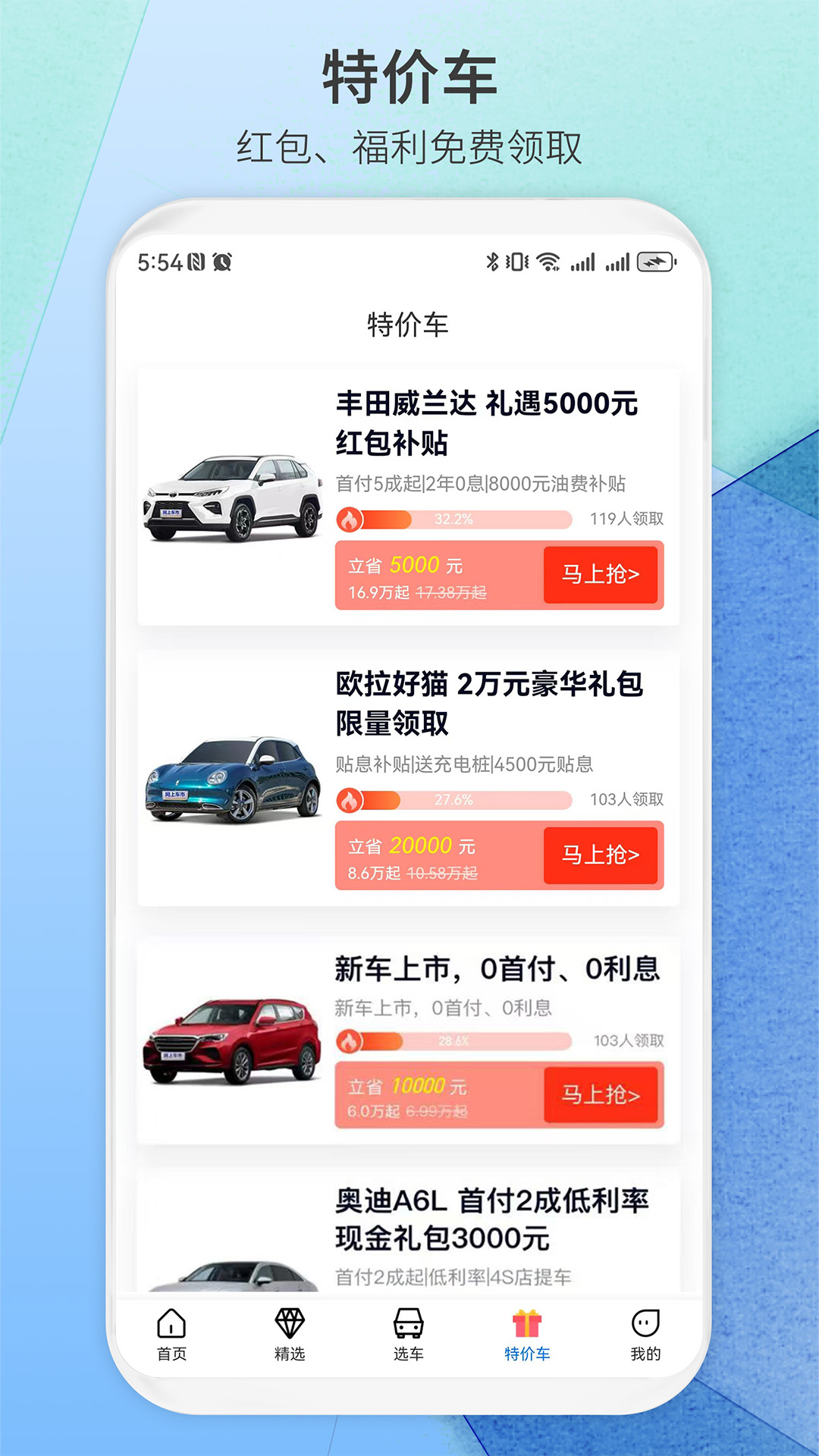Tap 马上抢 on the Ora Good Cat deal
The width and height of the screenshot is (819, 1456).
[601, 855]
